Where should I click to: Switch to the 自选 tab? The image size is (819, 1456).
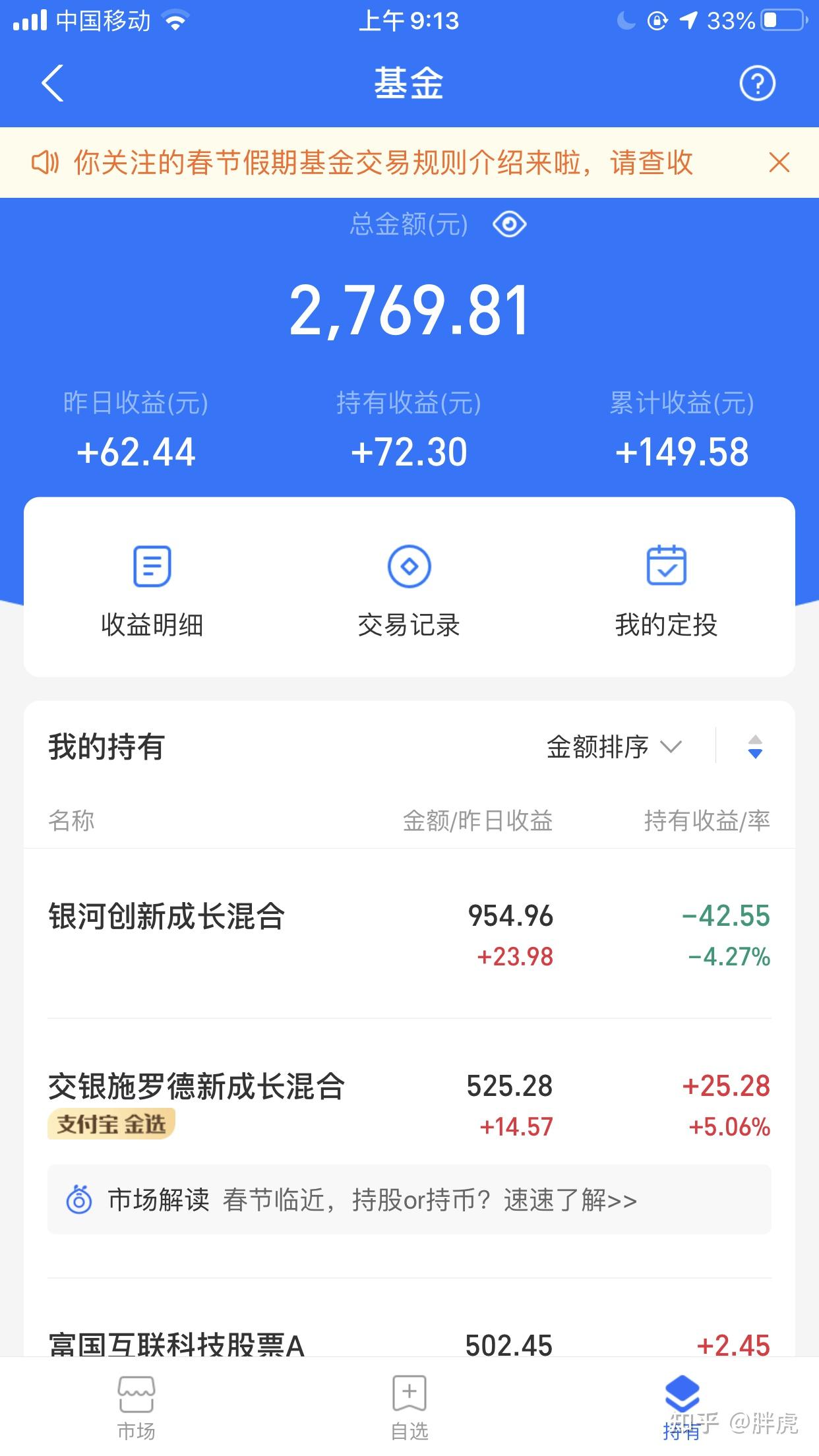tap(409, 1407)
